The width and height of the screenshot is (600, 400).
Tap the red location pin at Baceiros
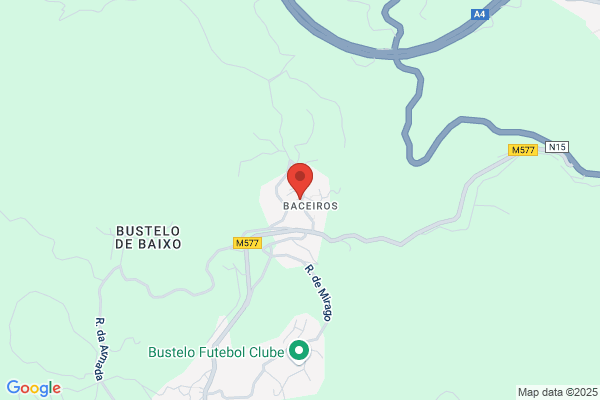click(300, 181)
